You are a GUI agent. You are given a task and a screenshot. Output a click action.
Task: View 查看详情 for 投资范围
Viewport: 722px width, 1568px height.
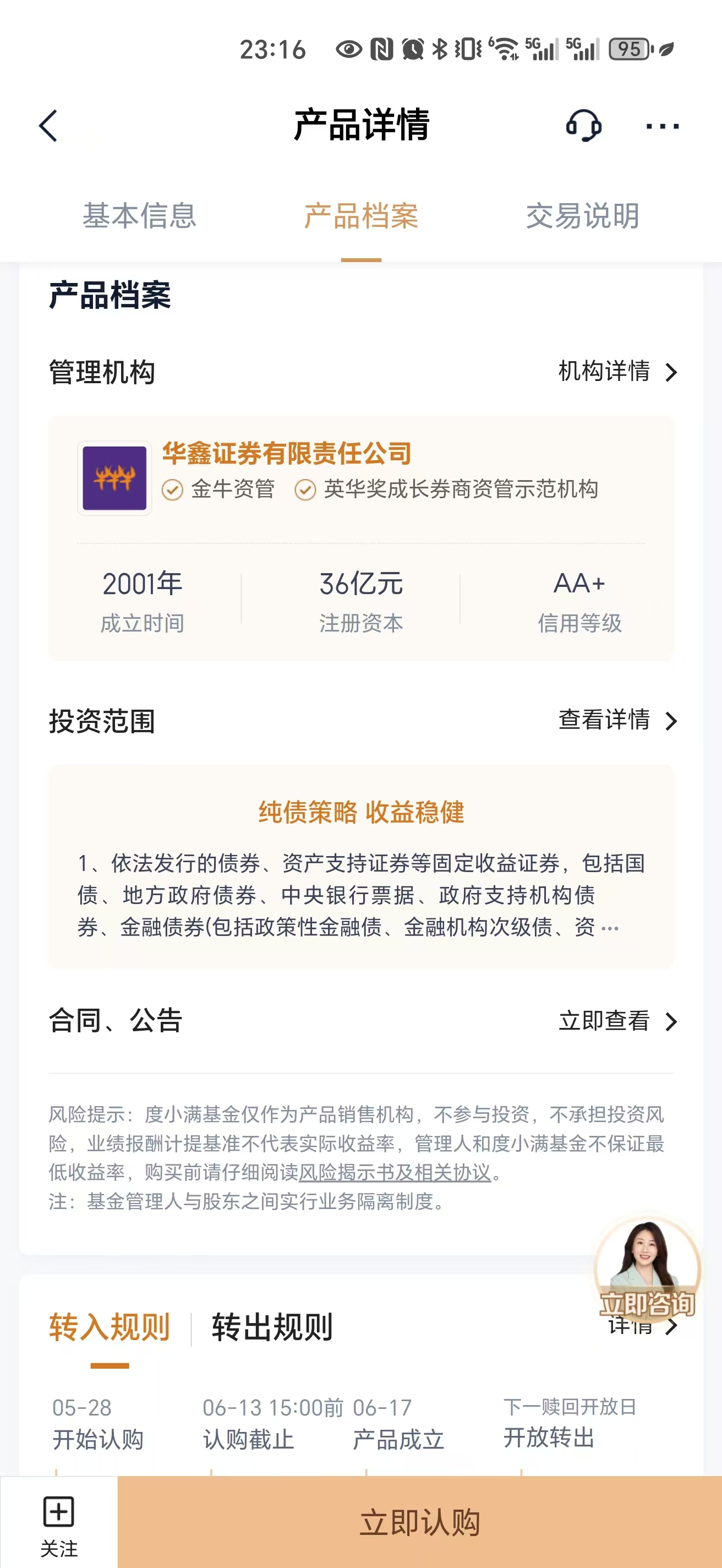[617, 720]
